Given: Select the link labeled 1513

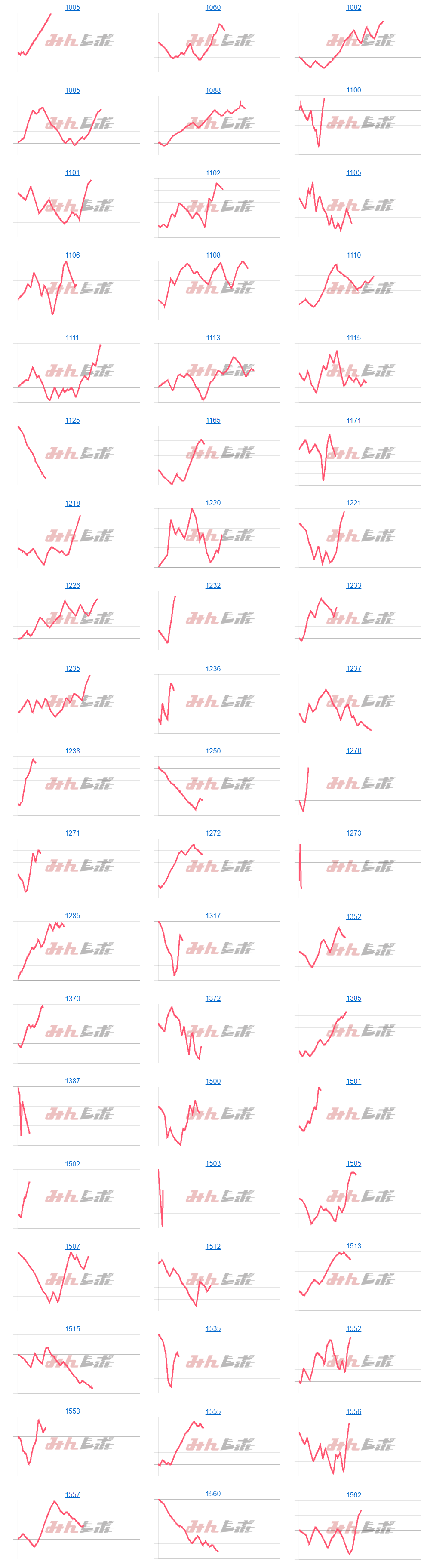Looking at the screenshot, I should coord(353,1246).
